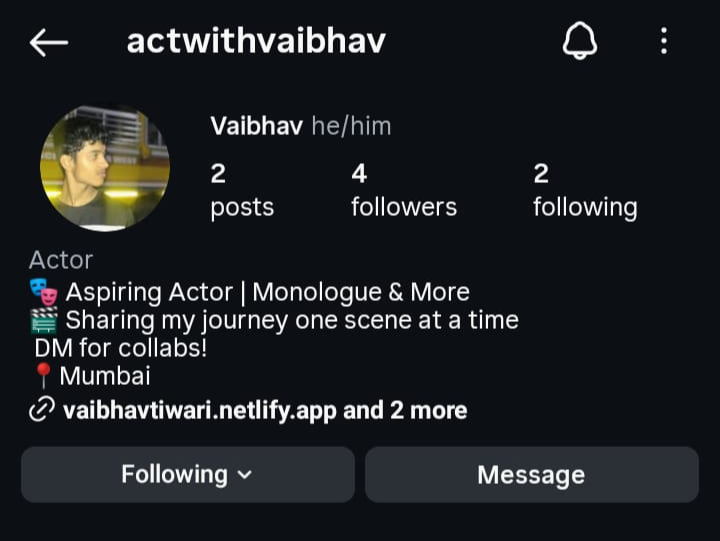
Task: Go back using the arrow icon
Action: (x=48, y=42)
